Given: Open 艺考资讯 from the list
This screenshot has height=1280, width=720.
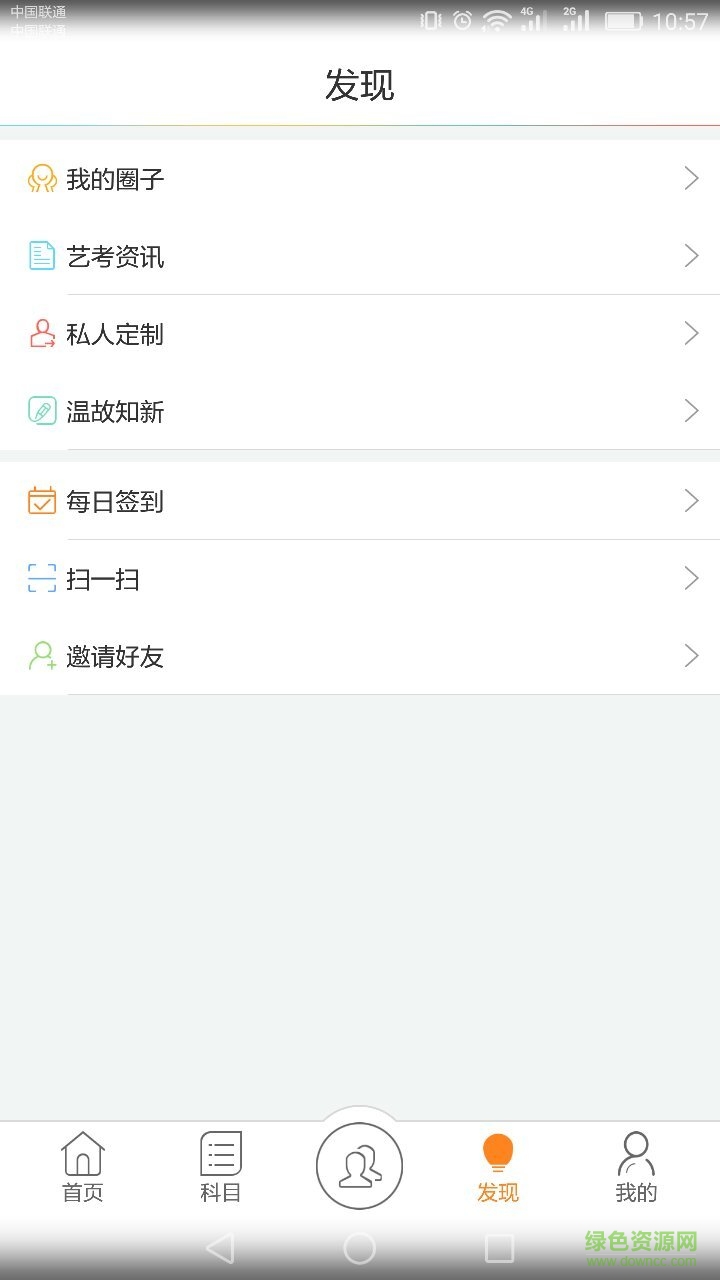Looking at the screenshot, I should point(360,256).
